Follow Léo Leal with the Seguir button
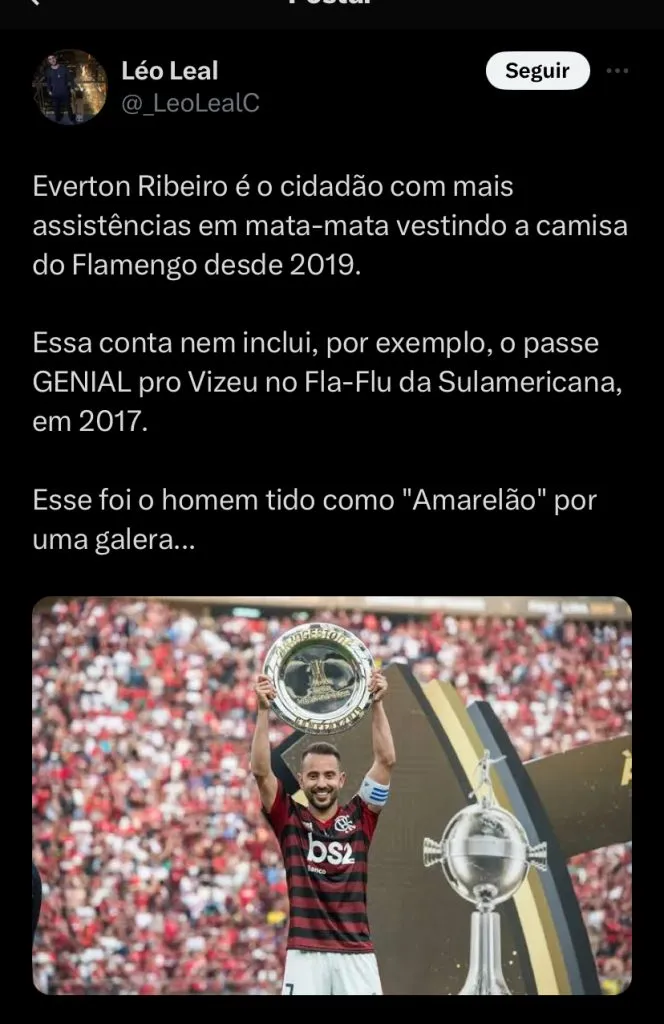This screenshot has width=664, height=1024. pos(537,71)
